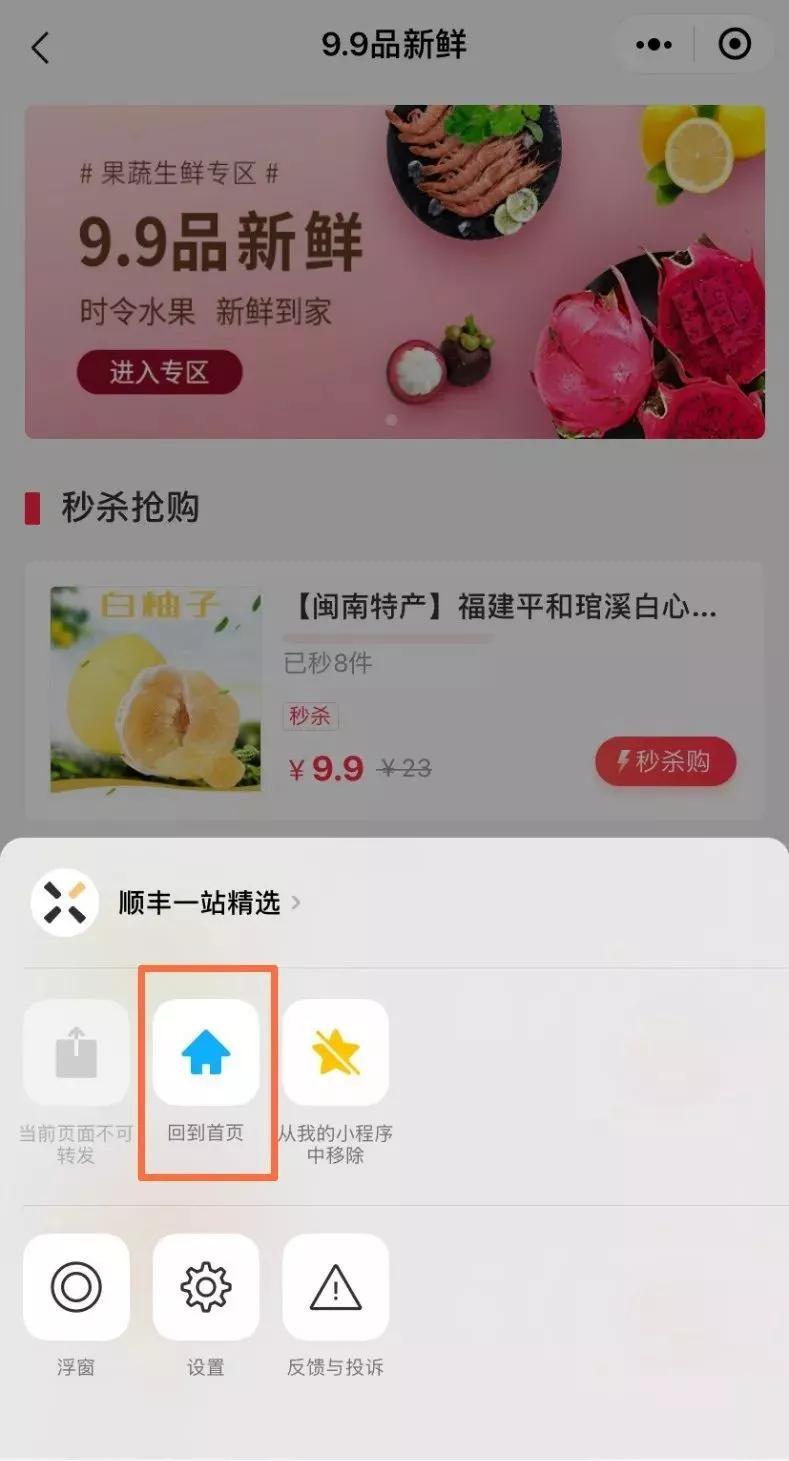Tap 进入专区 on the banner

pos(160,373)
